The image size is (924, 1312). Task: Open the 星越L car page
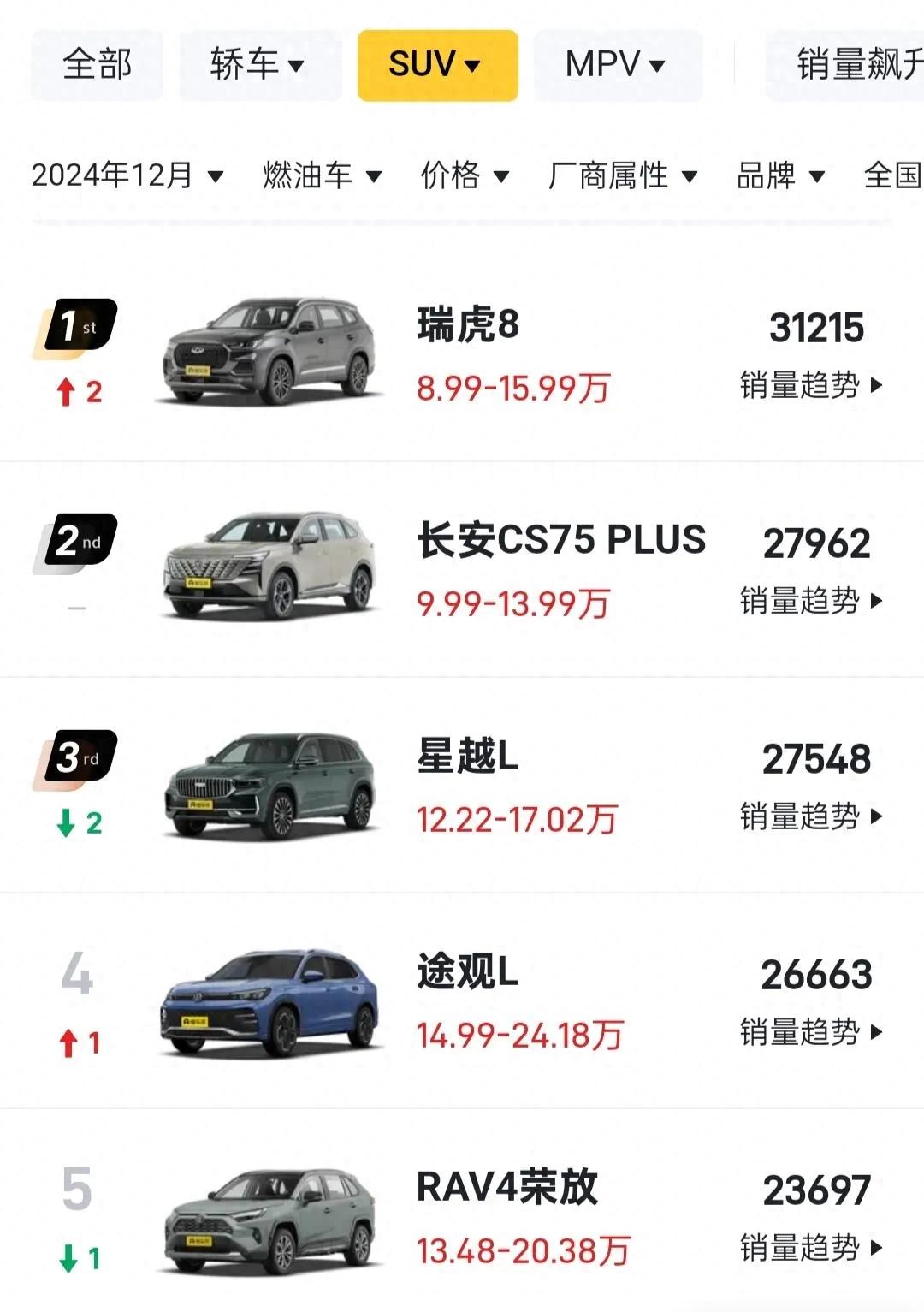(x=467, y=757)
